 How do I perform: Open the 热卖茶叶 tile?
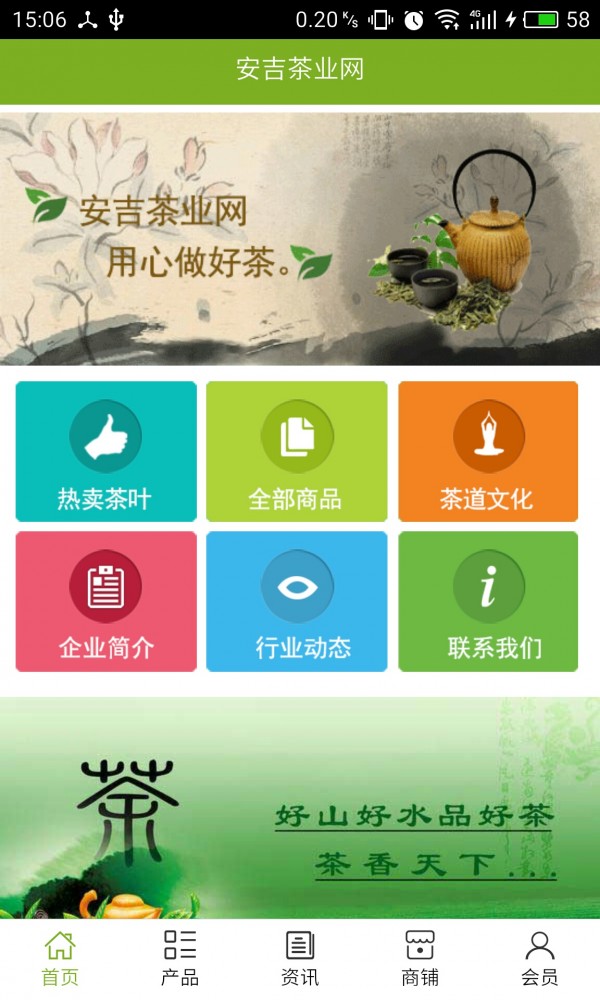[106, 452]
